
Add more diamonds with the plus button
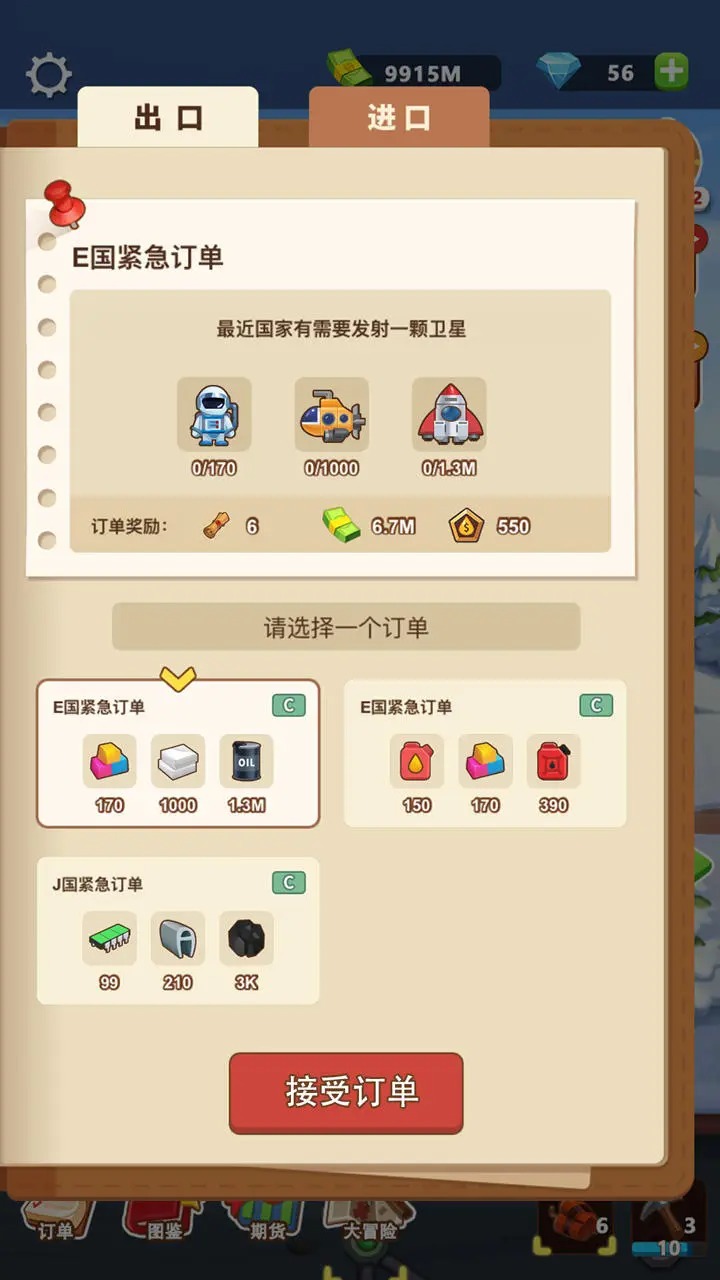point(671,72)
